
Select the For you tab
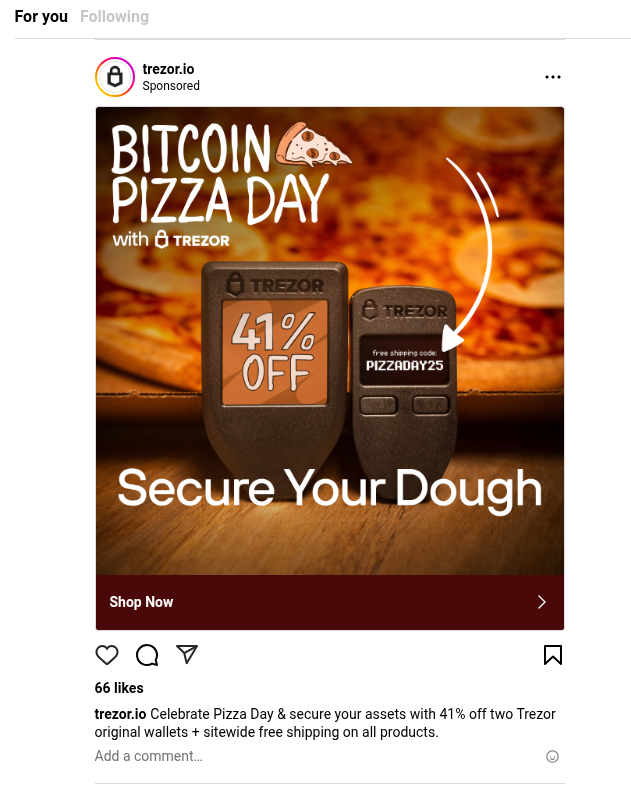(x=41, y=16)
